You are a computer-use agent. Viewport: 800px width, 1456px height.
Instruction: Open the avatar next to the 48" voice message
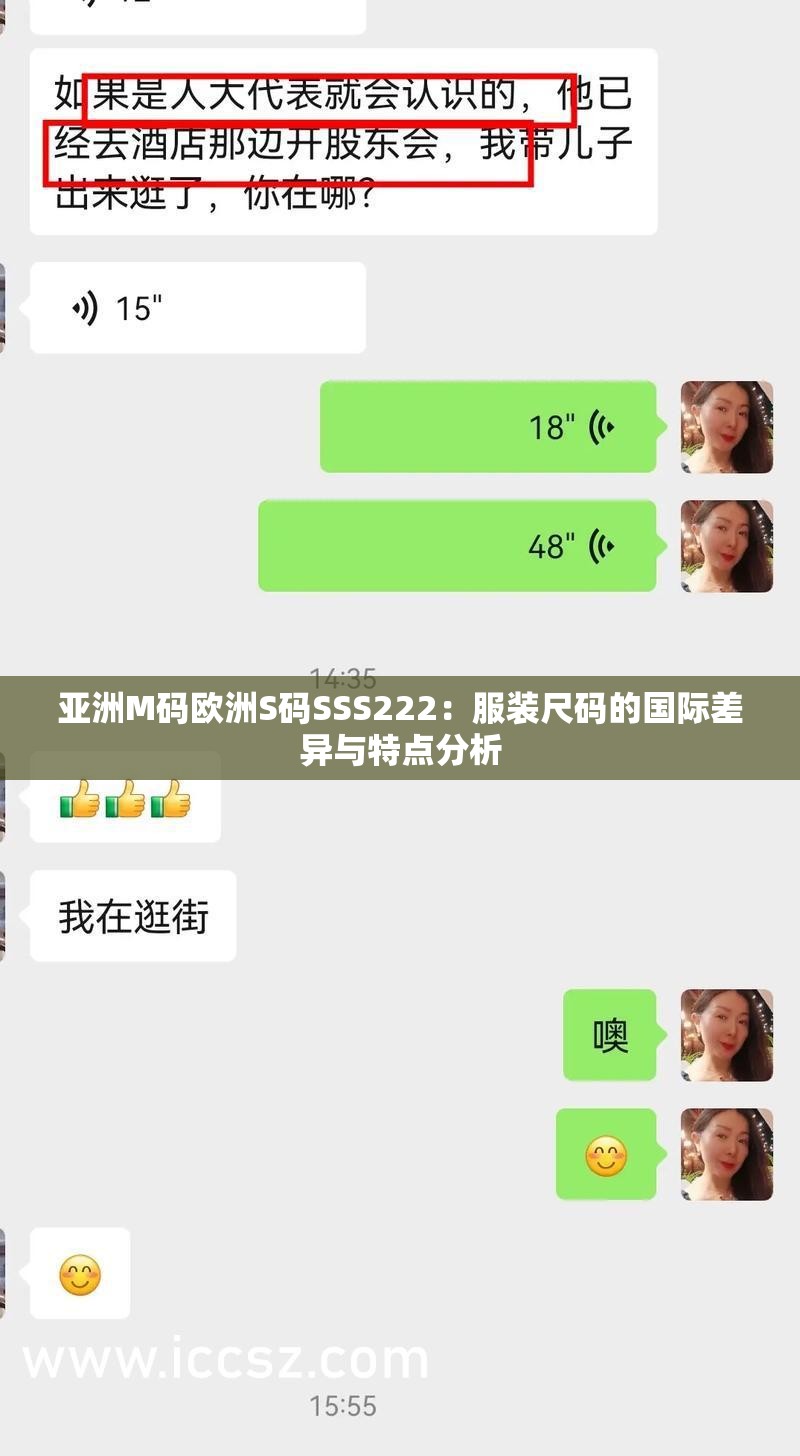coord(726,546)
